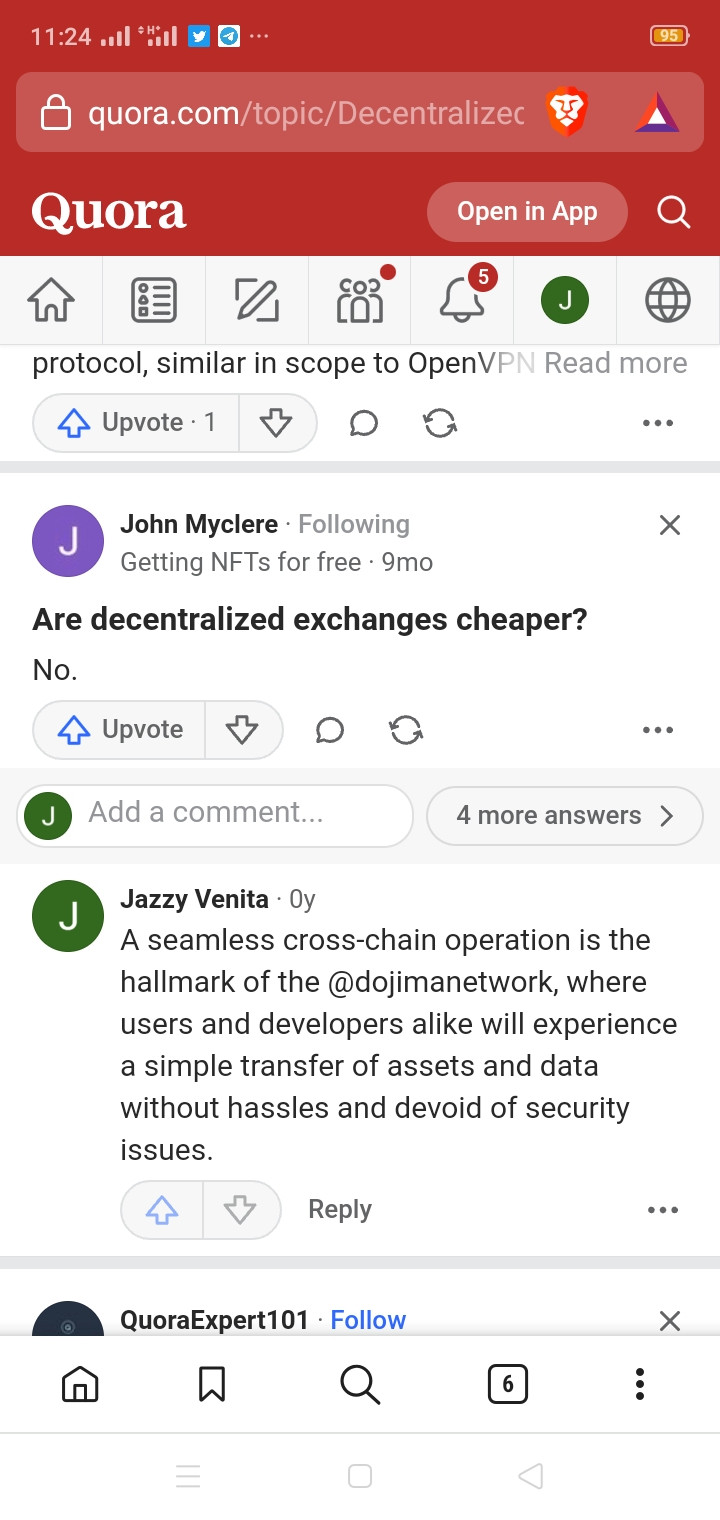Open Quora search magnifier in header

(x=673, y=212)
